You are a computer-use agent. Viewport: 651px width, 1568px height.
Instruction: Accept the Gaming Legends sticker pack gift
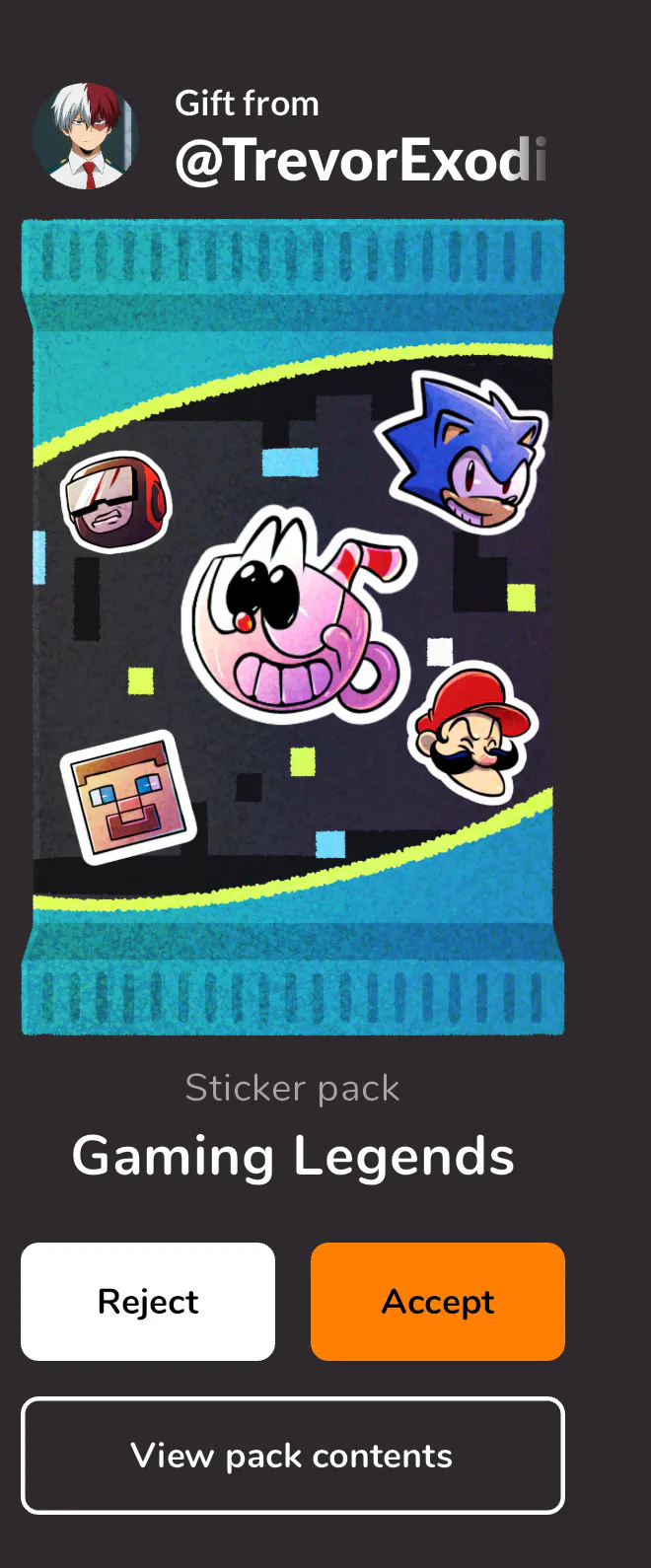coord(437,1301)
